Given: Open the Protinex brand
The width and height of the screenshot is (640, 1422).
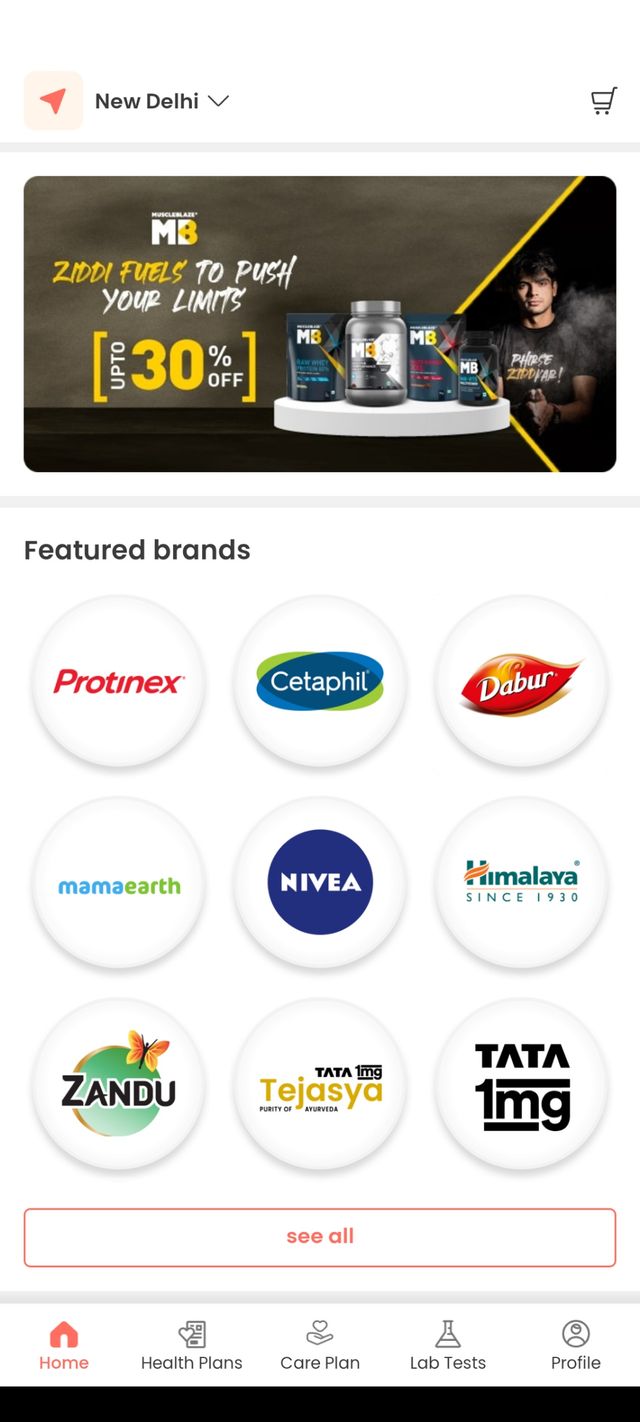Looking at the screenshot, I should tap(119, 682).
